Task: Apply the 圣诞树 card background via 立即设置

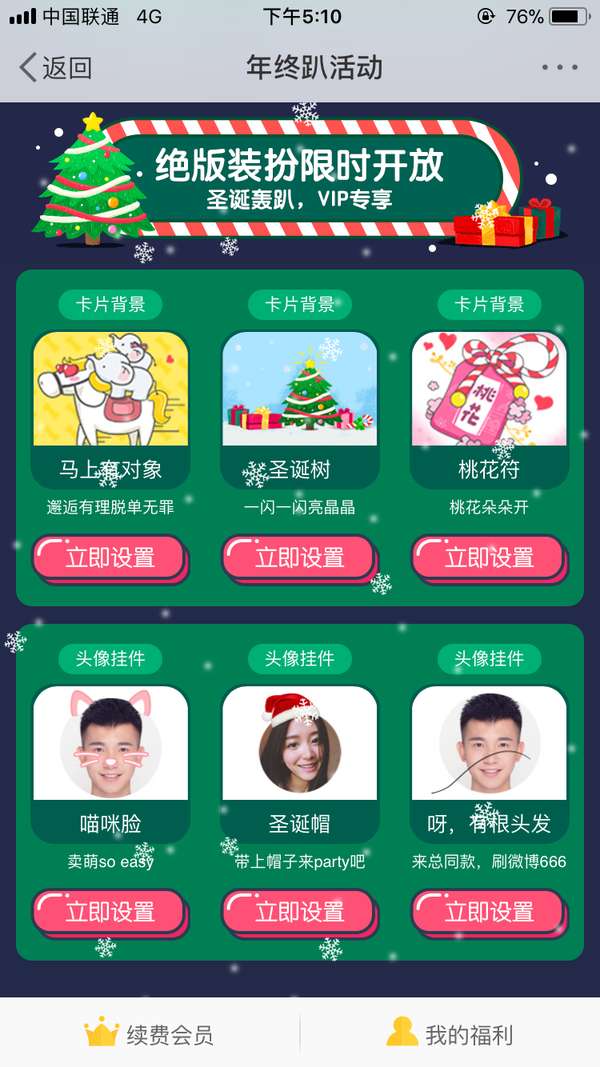Action: coord(298,557)
